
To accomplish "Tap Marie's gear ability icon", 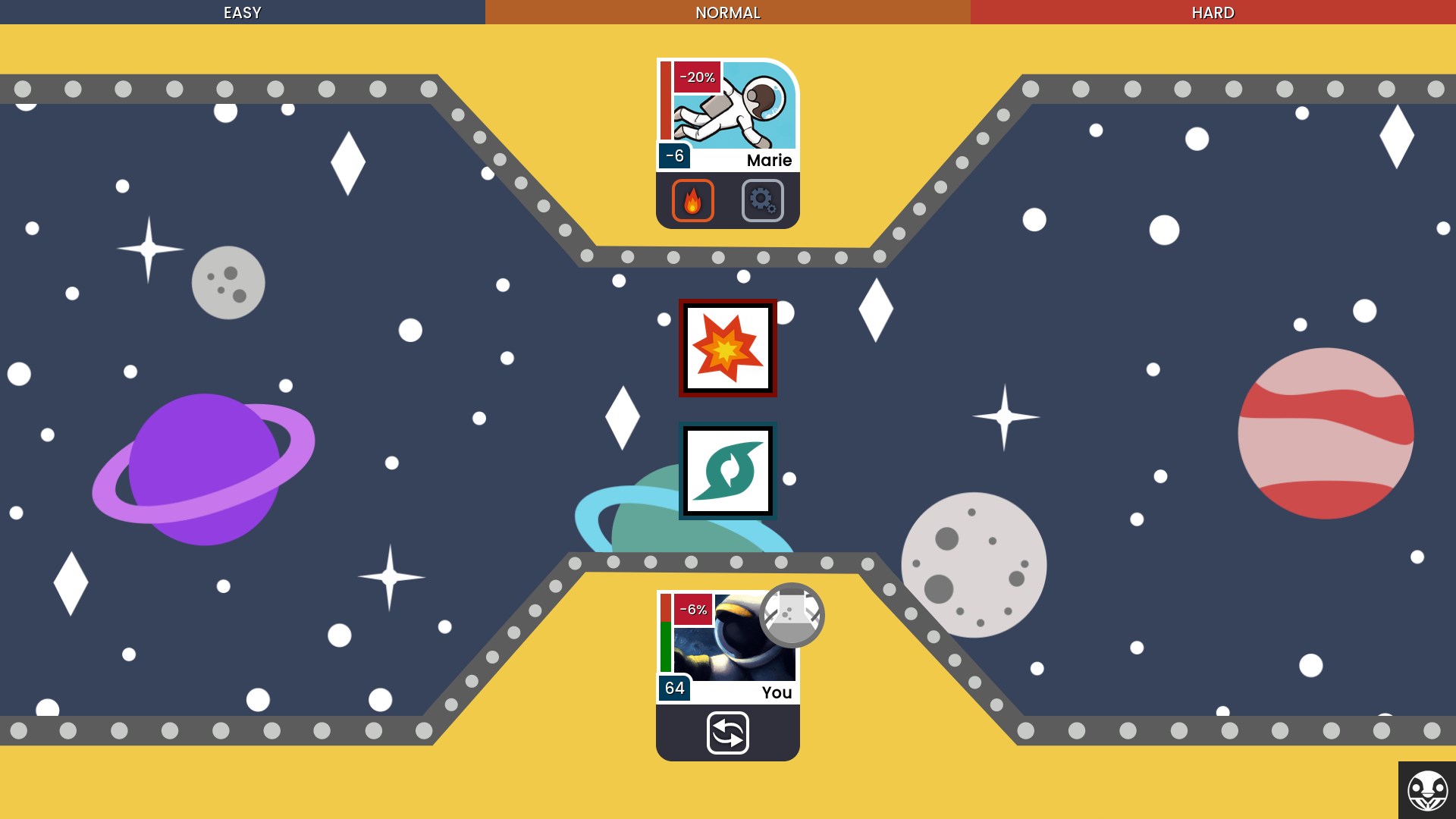I will pyautogui.click(x=762, y=201).
